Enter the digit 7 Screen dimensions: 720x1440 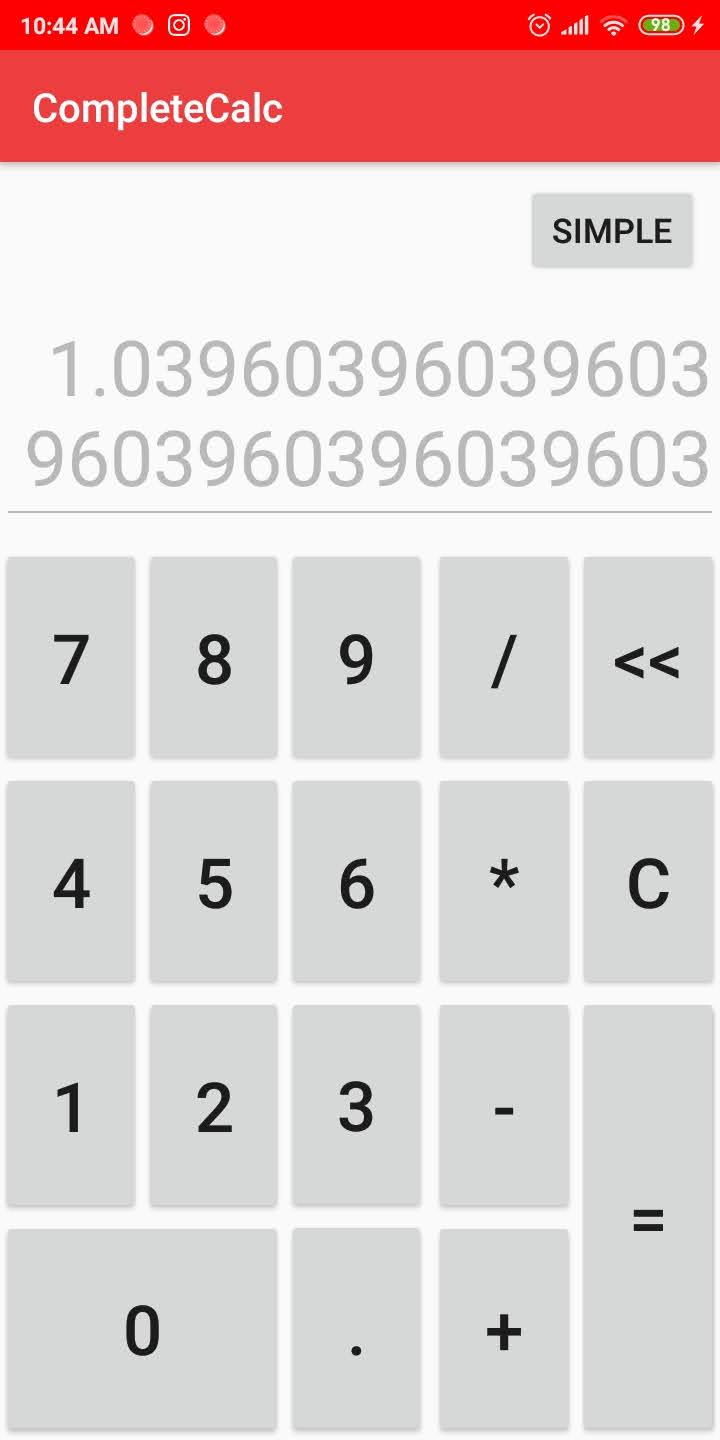click(x=71, y=658)
